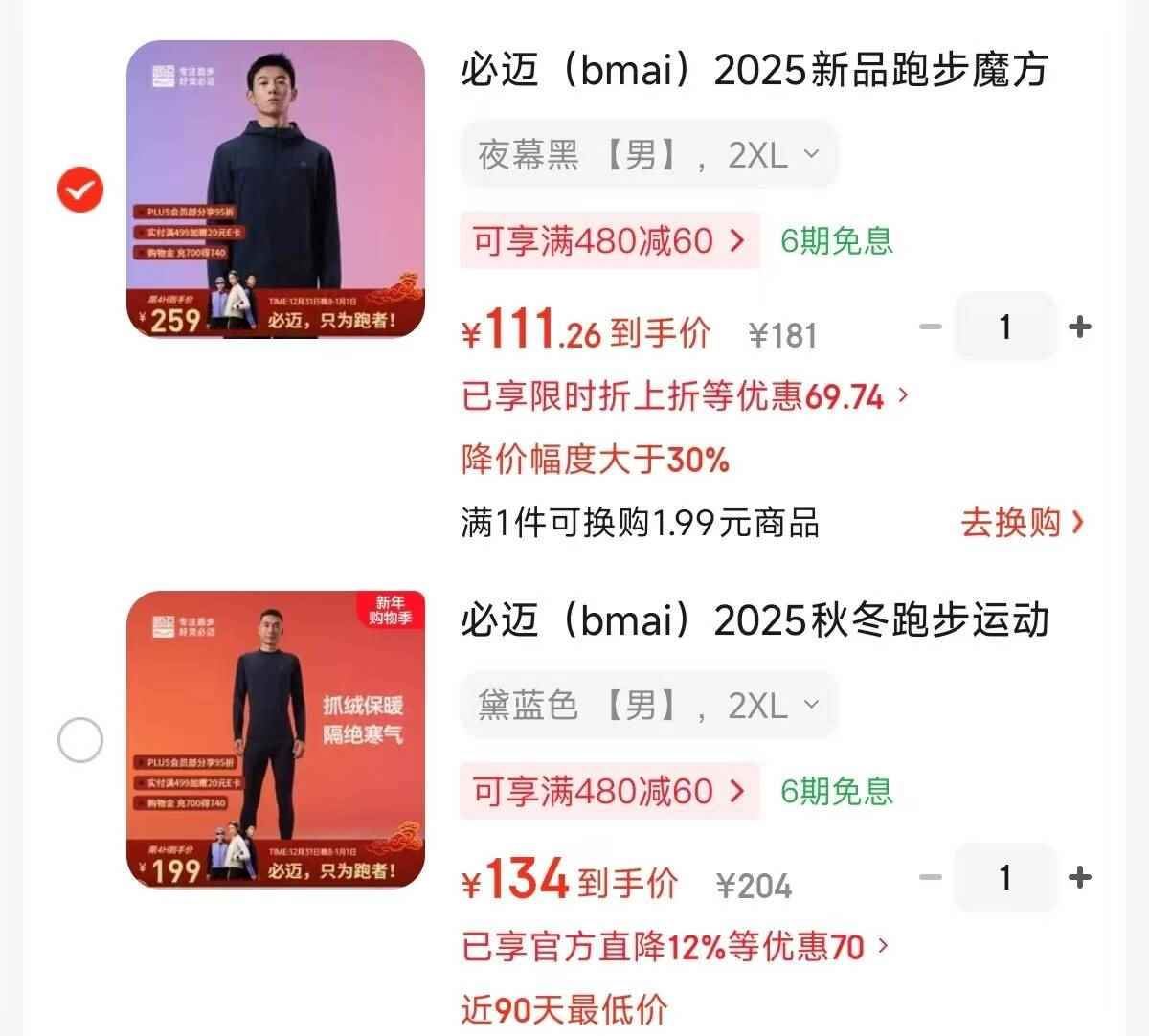This screenshot has height=1036, width=1149.
Task: Increase quantity of the ¥134 item
Action: 1079,877
